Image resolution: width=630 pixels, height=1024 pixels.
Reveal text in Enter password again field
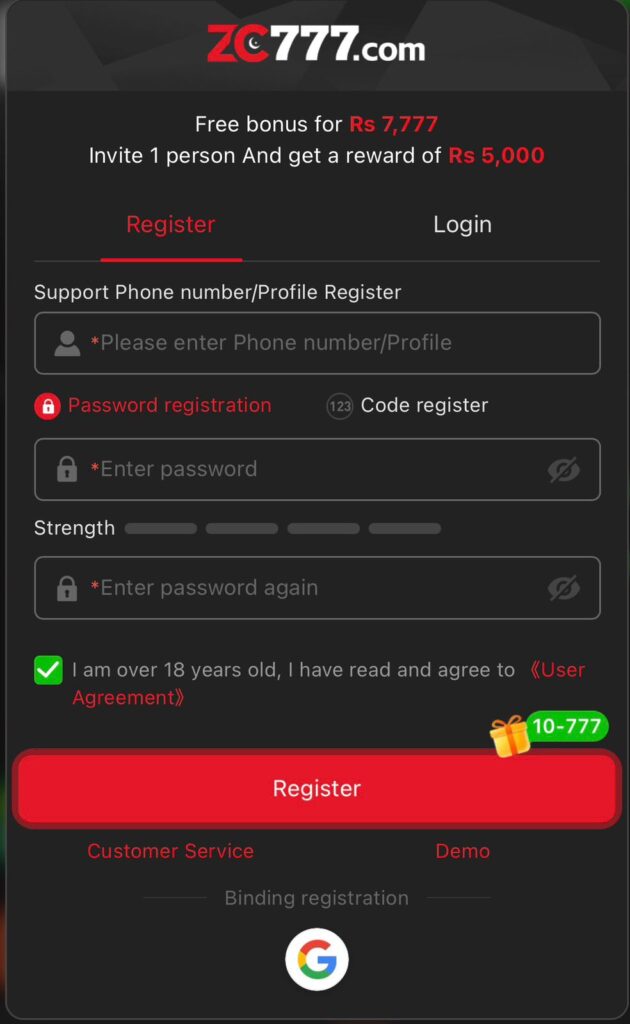coord(564,588)
